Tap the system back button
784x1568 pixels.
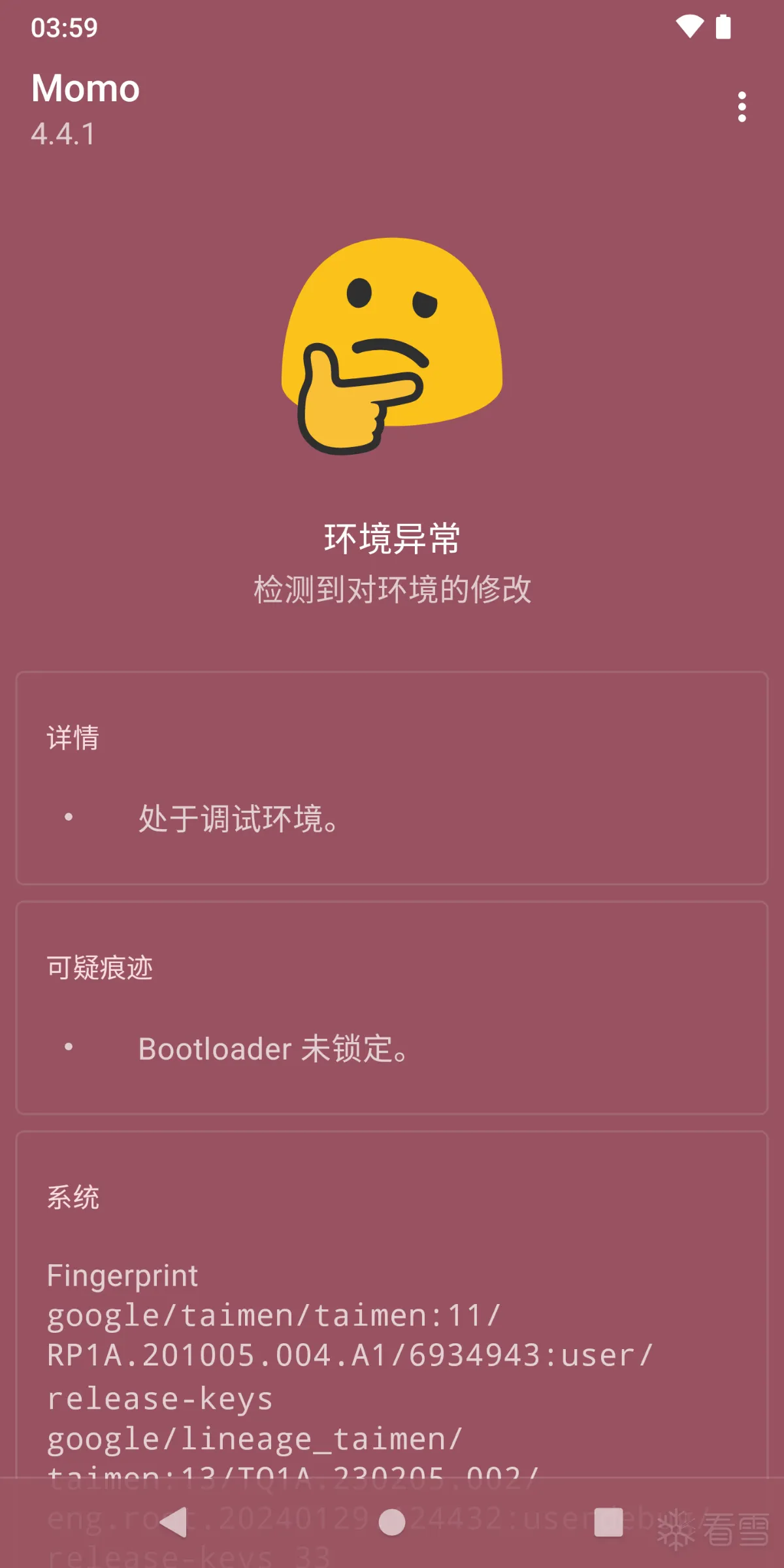click(x=174, y=1522)
